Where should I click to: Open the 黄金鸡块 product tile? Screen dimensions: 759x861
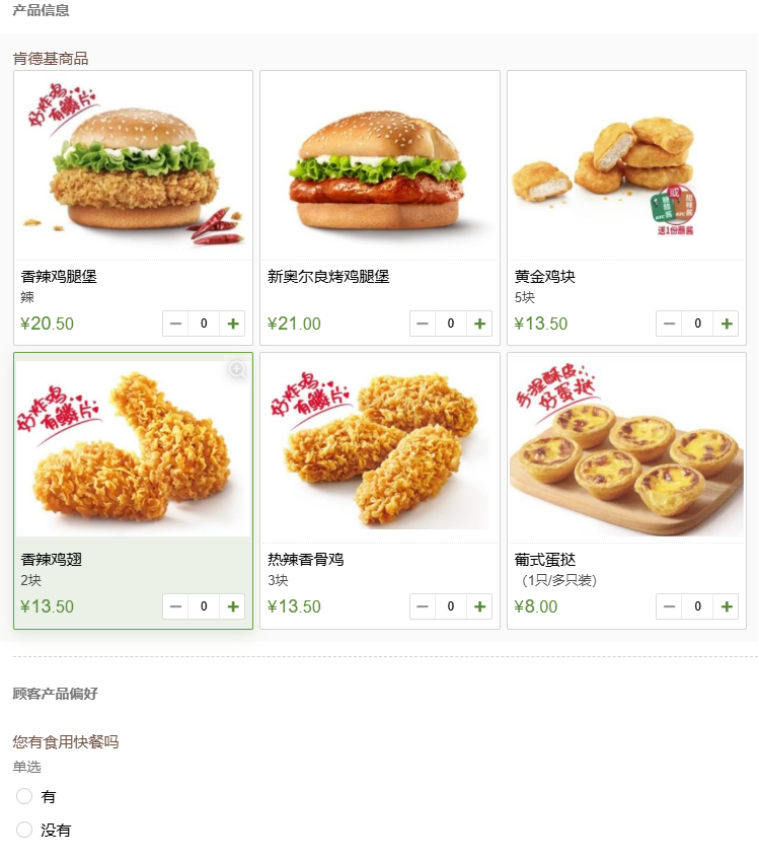coord(626,165)
